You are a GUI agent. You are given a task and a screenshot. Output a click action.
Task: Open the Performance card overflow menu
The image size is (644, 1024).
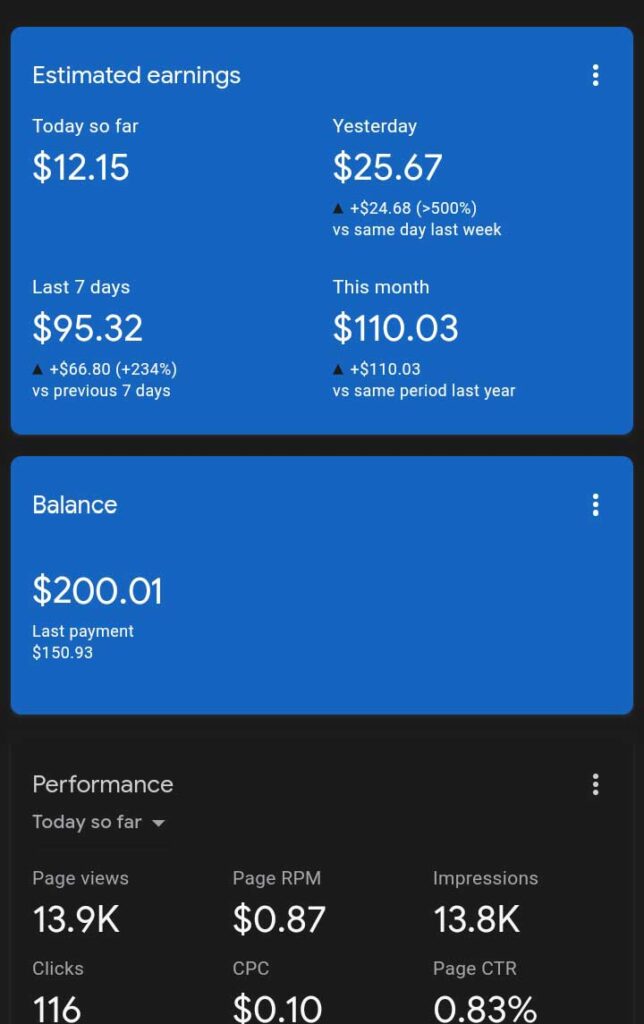[595, 784]
